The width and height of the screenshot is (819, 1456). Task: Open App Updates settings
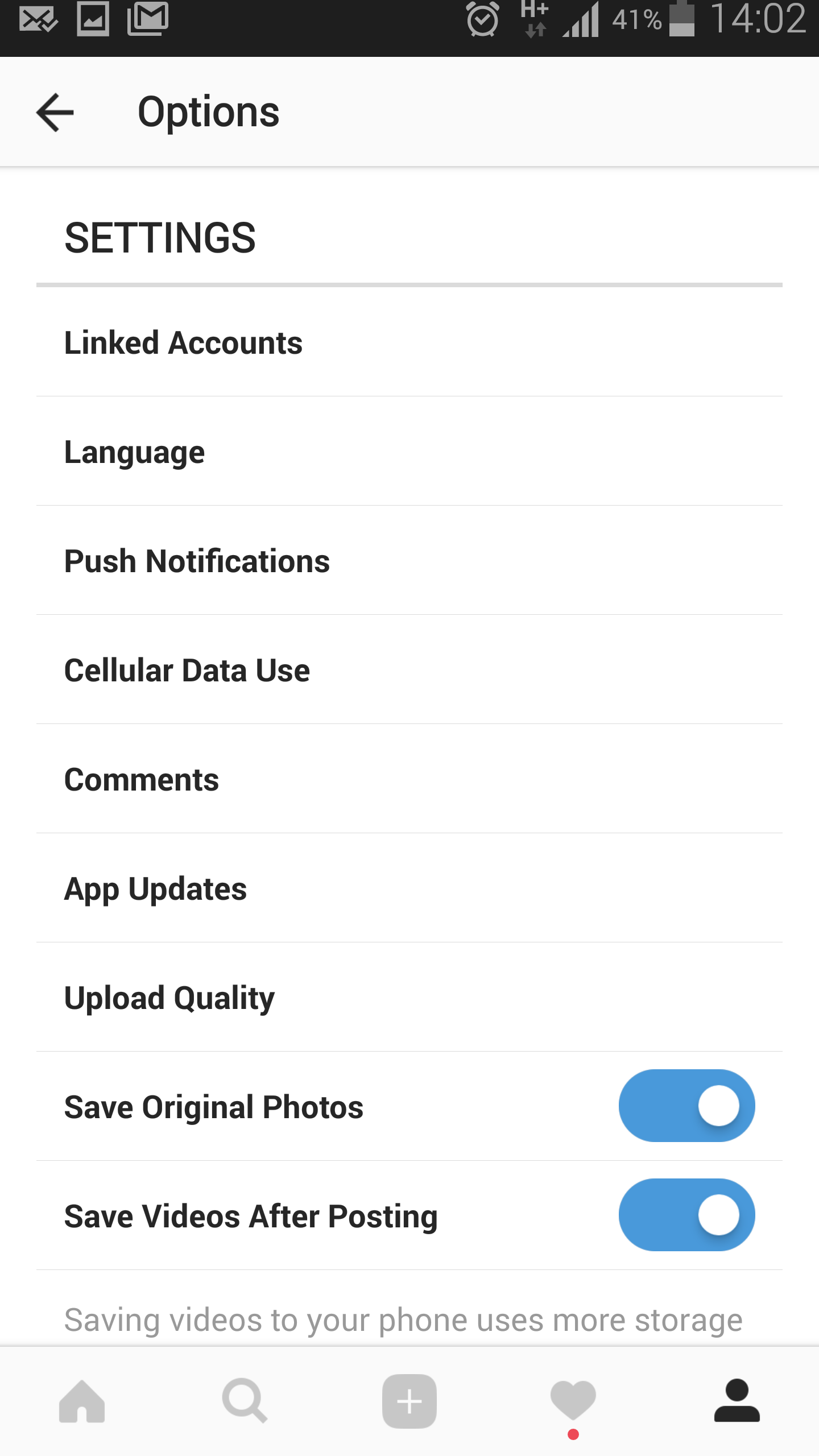409,888
